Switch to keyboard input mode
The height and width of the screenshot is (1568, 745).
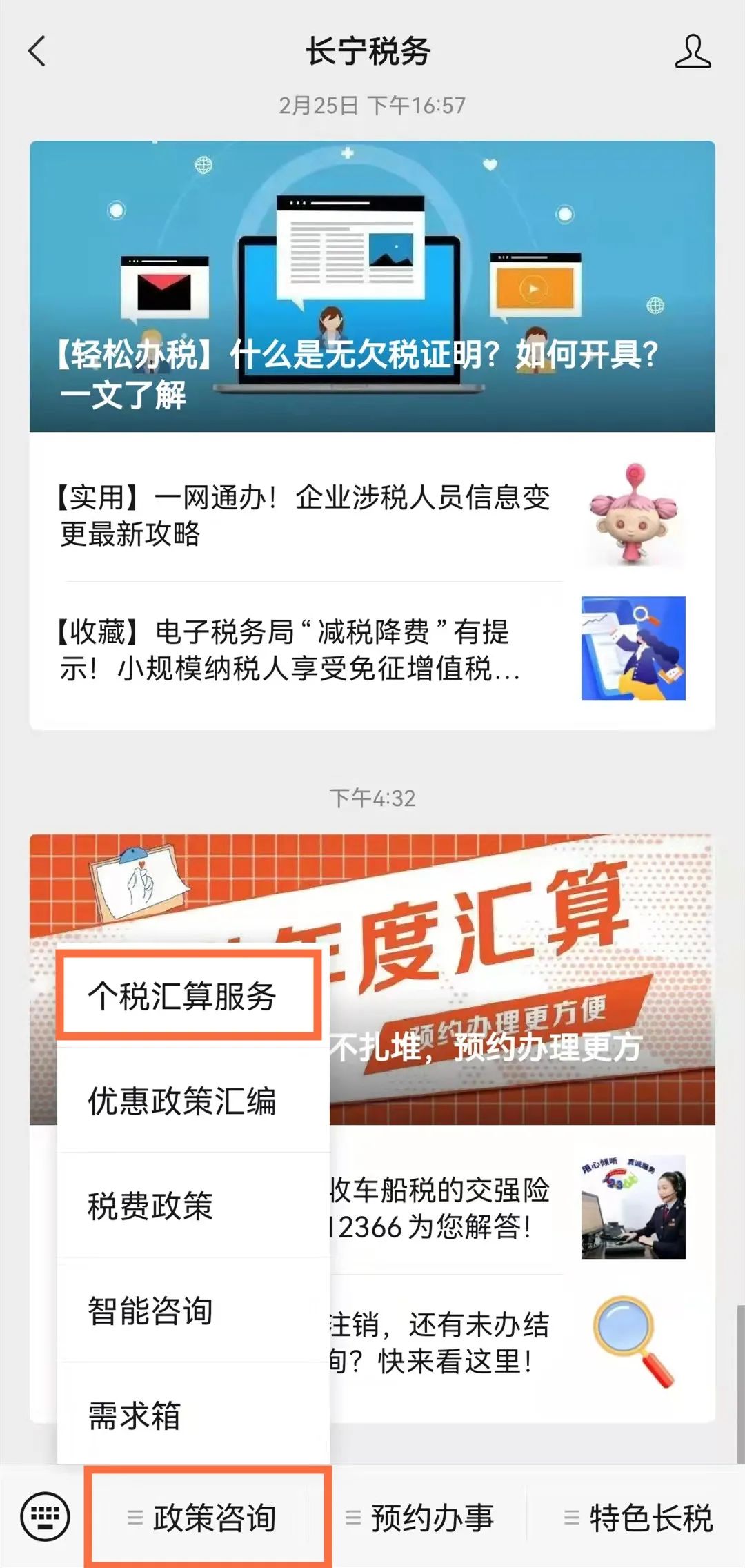coord(46,1517)
